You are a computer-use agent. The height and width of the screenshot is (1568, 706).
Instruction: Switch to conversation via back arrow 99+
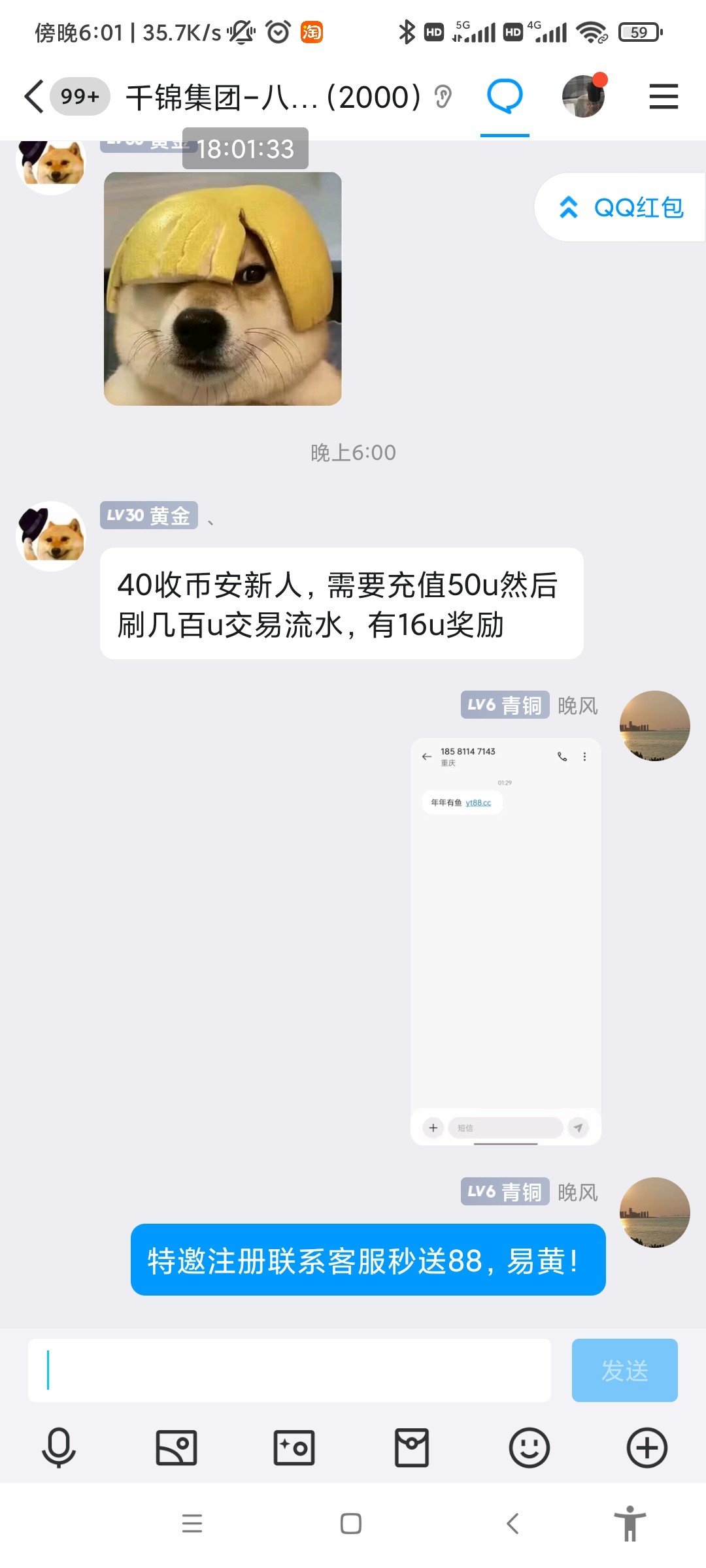coord(59,95)
